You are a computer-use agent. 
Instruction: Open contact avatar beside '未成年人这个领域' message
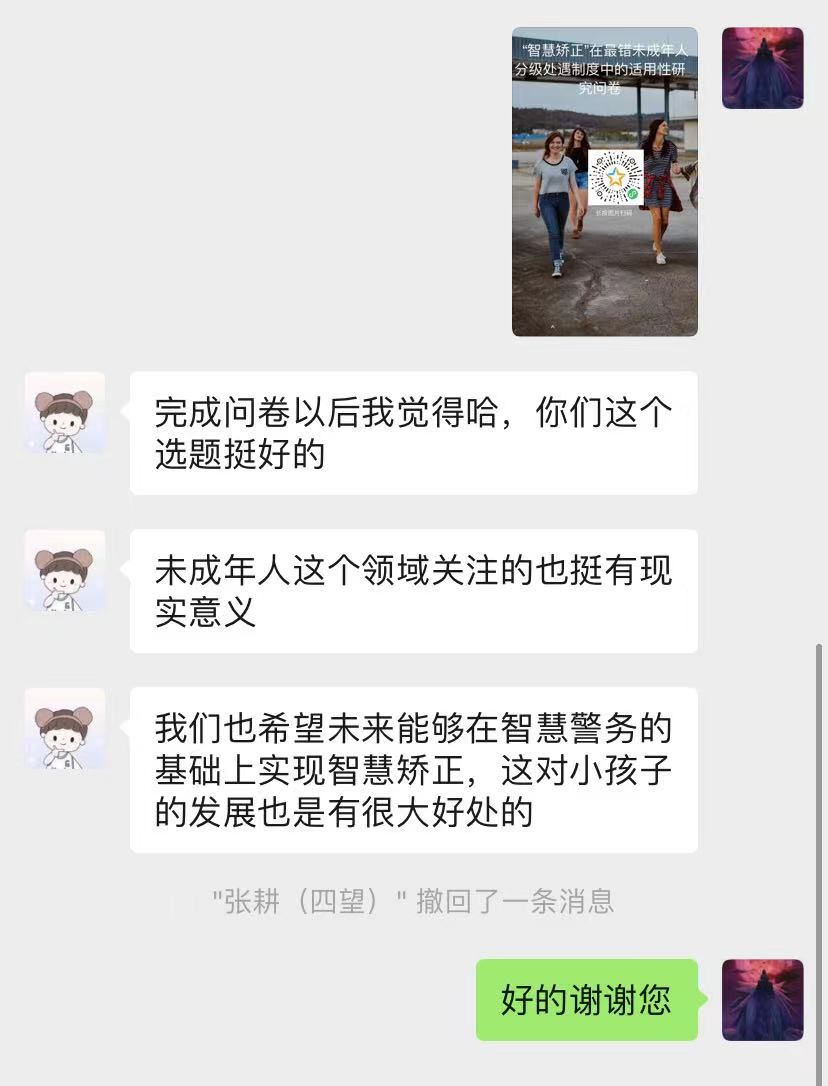(65, 570)
